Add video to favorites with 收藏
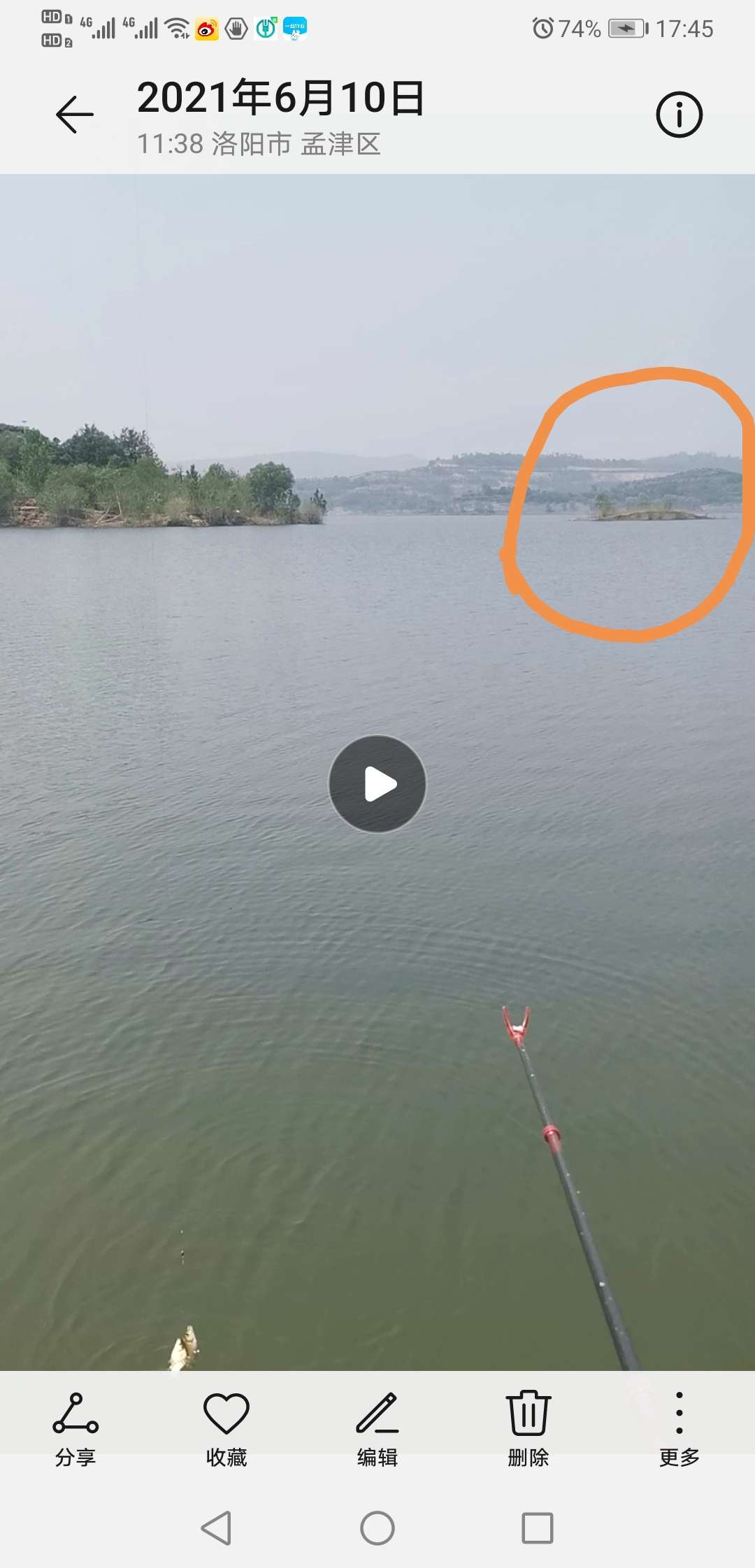755x1568 pixels. tap(226, 1427)
